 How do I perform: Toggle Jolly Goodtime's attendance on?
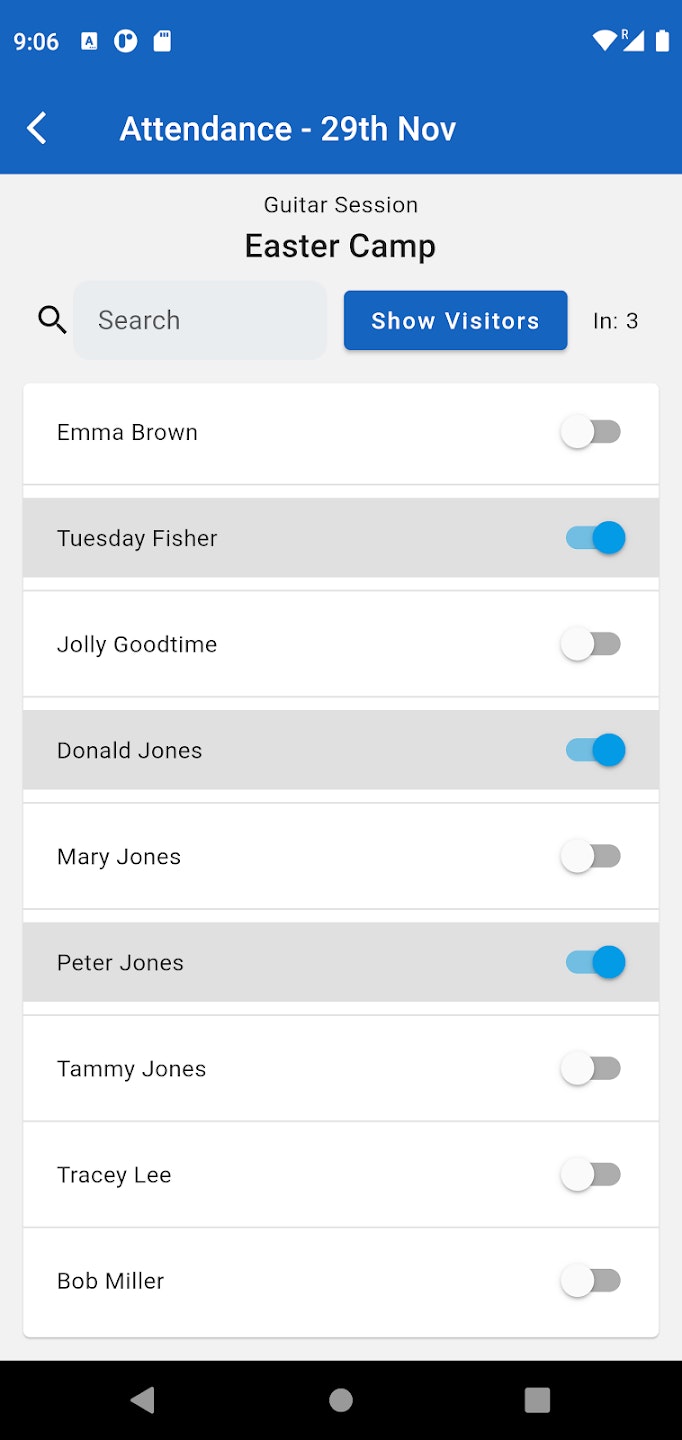592,644
